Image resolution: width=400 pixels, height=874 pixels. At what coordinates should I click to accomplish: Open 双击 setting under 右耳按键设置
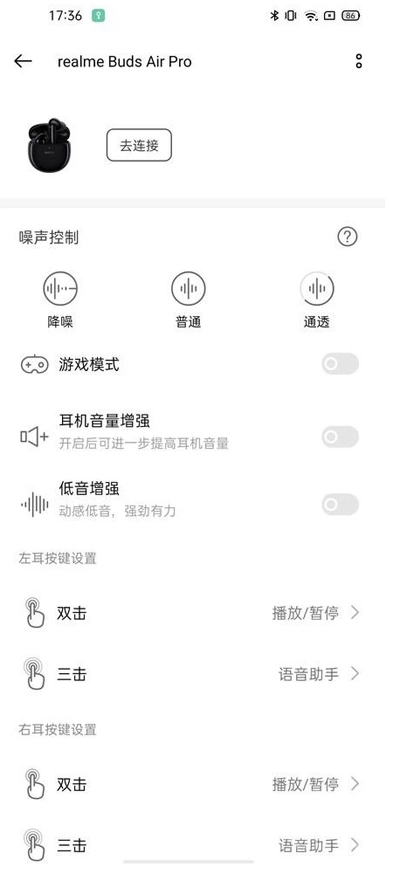(x=192, y=785)
